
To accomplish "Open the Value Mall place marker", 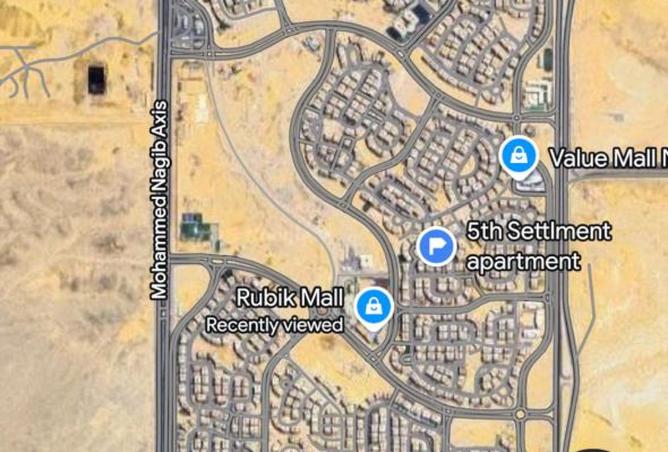I will (x=519, y=156).
